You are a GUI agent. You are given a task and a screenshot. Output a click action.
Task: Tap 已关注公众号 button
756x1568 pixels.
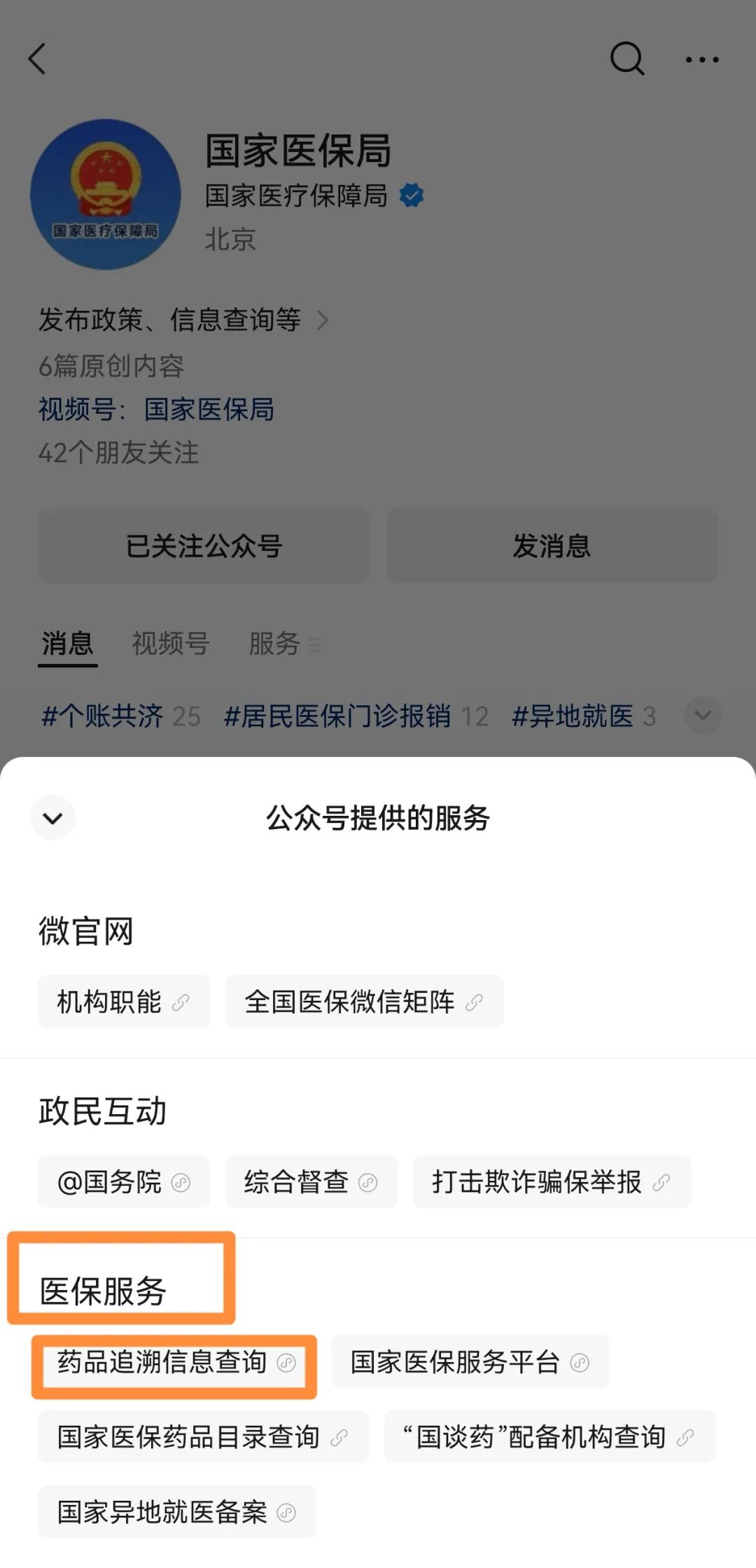[204, 546]
